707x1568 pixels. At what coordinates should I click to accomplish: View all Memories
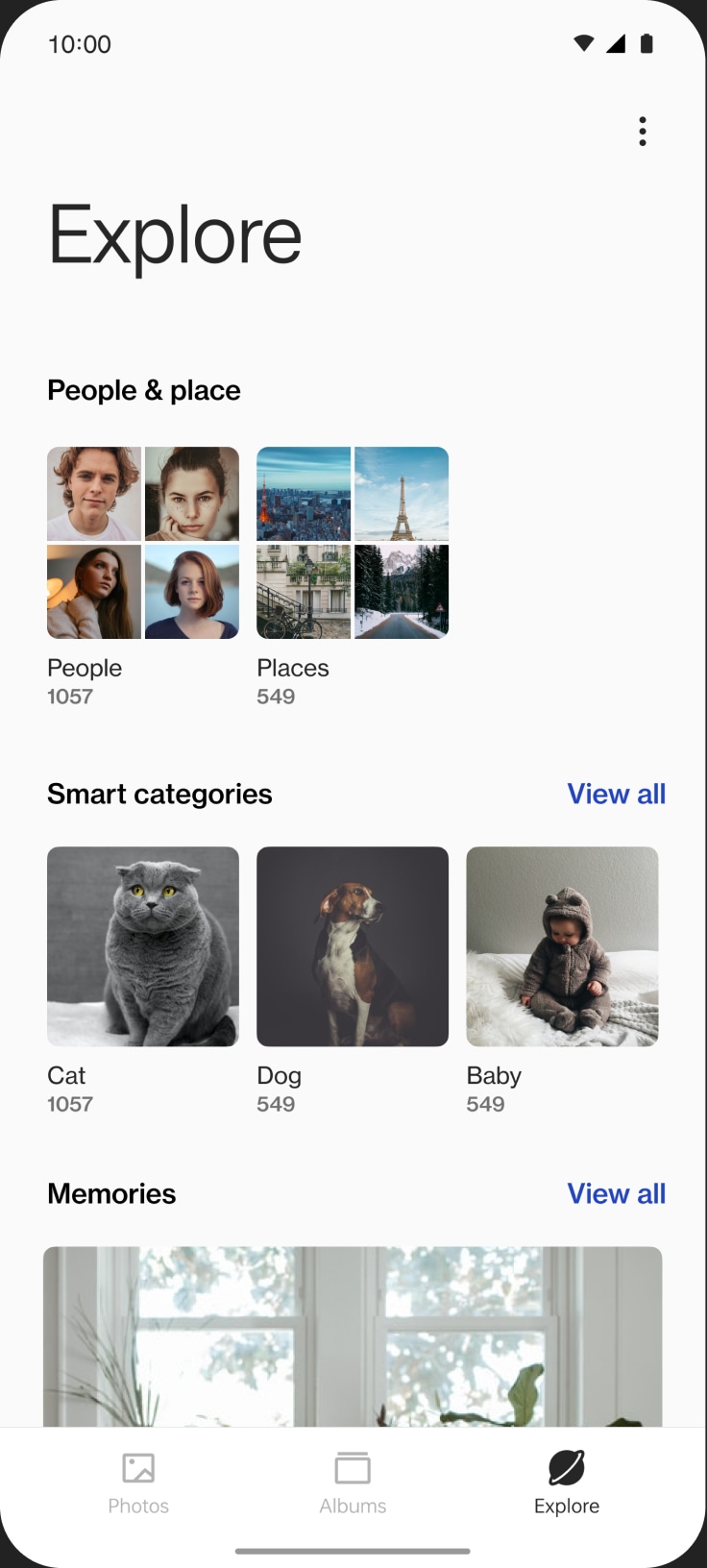(x=616, y=1193)
